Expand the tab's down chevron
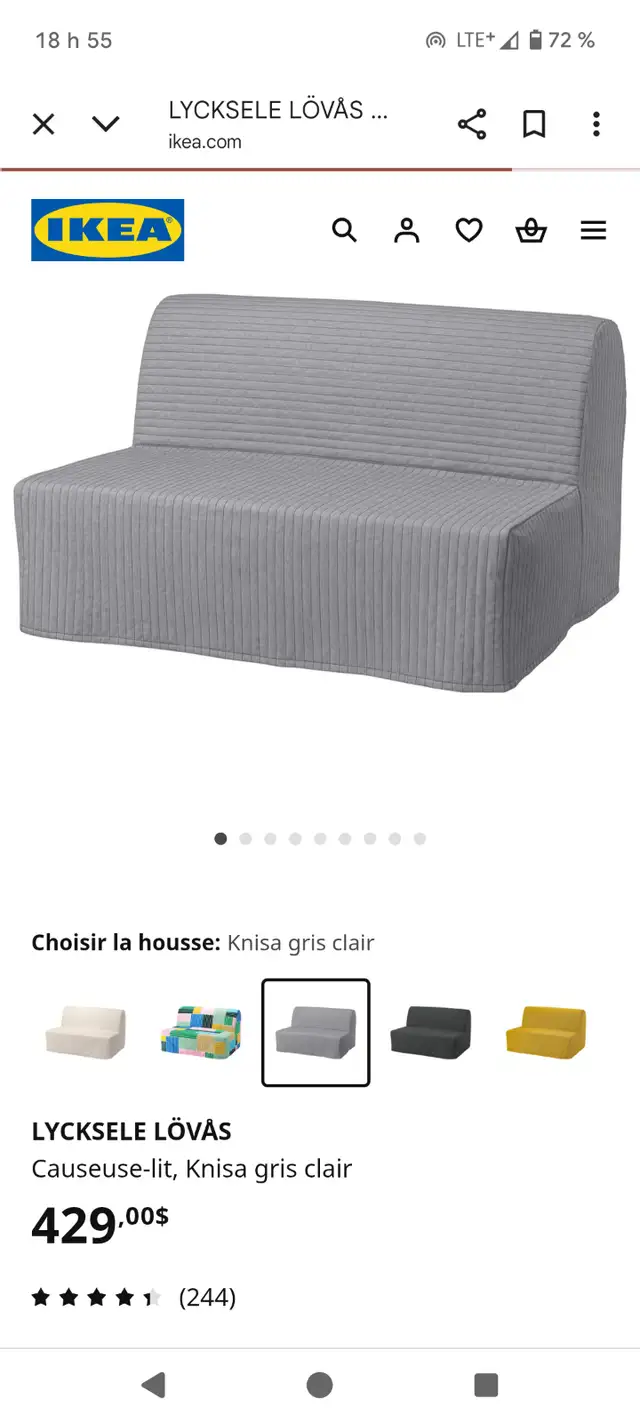Image resolution: width=640 pixels, height=1422 pixels. 105,124
